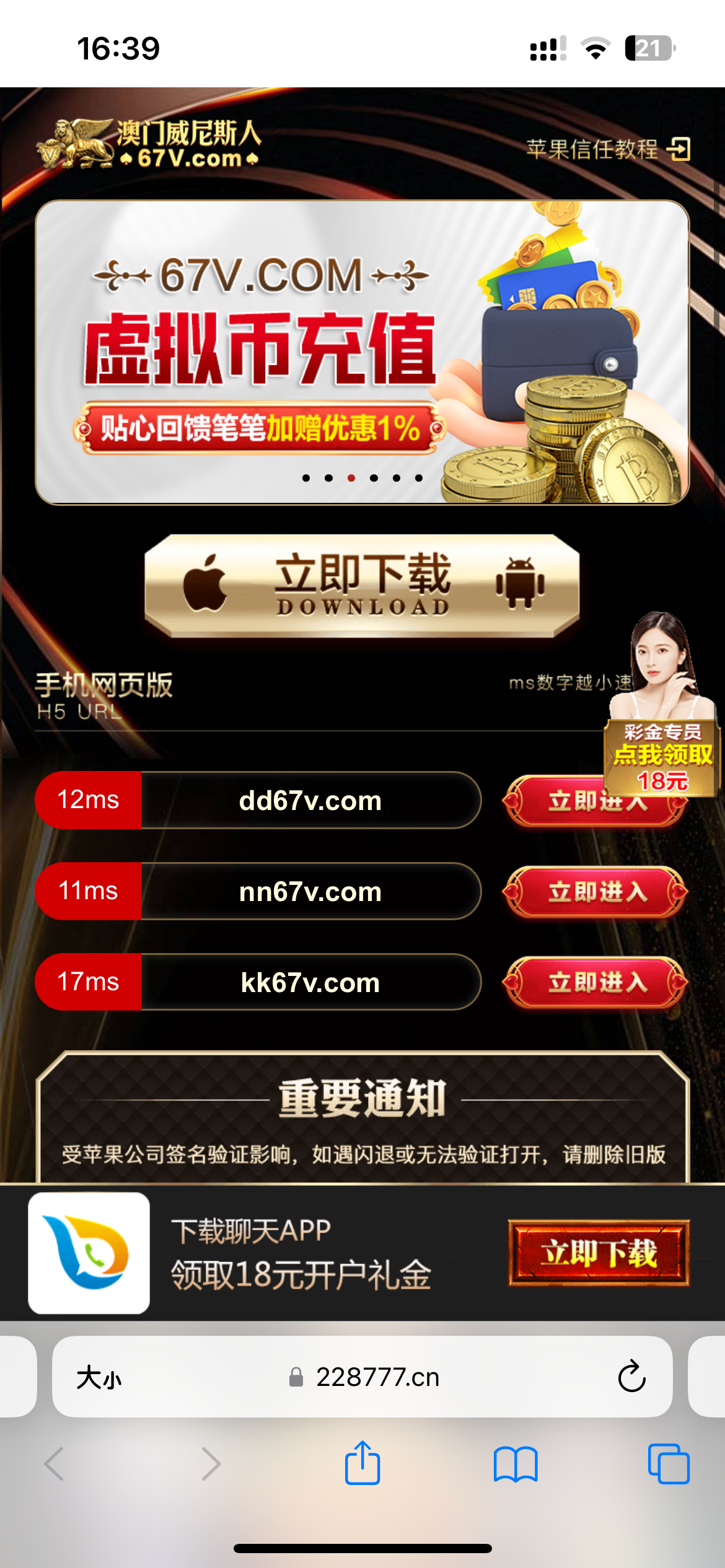The width and height of the screenshot is (725, 1568).
Task: Select the kk67v.com address row
Action: click(310, 982)
